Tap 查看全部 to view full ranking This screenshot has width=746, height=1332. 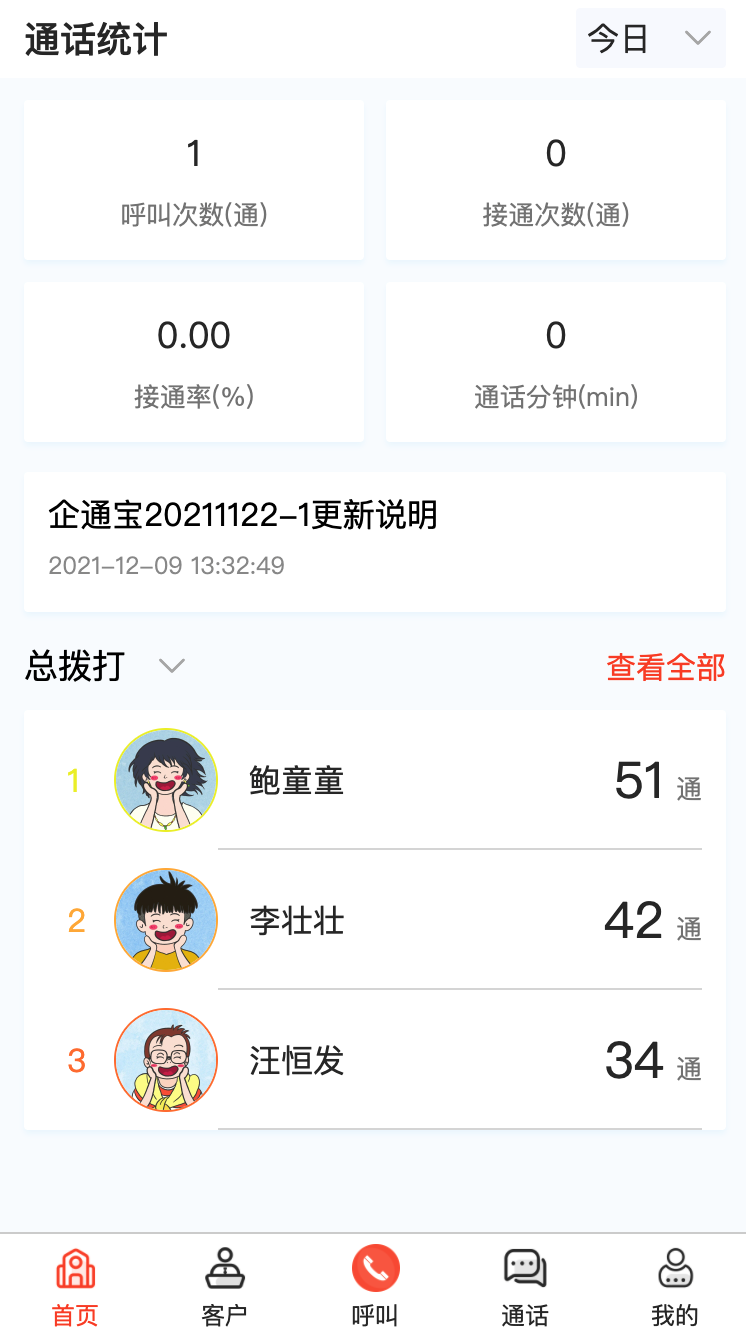(665, 667)
